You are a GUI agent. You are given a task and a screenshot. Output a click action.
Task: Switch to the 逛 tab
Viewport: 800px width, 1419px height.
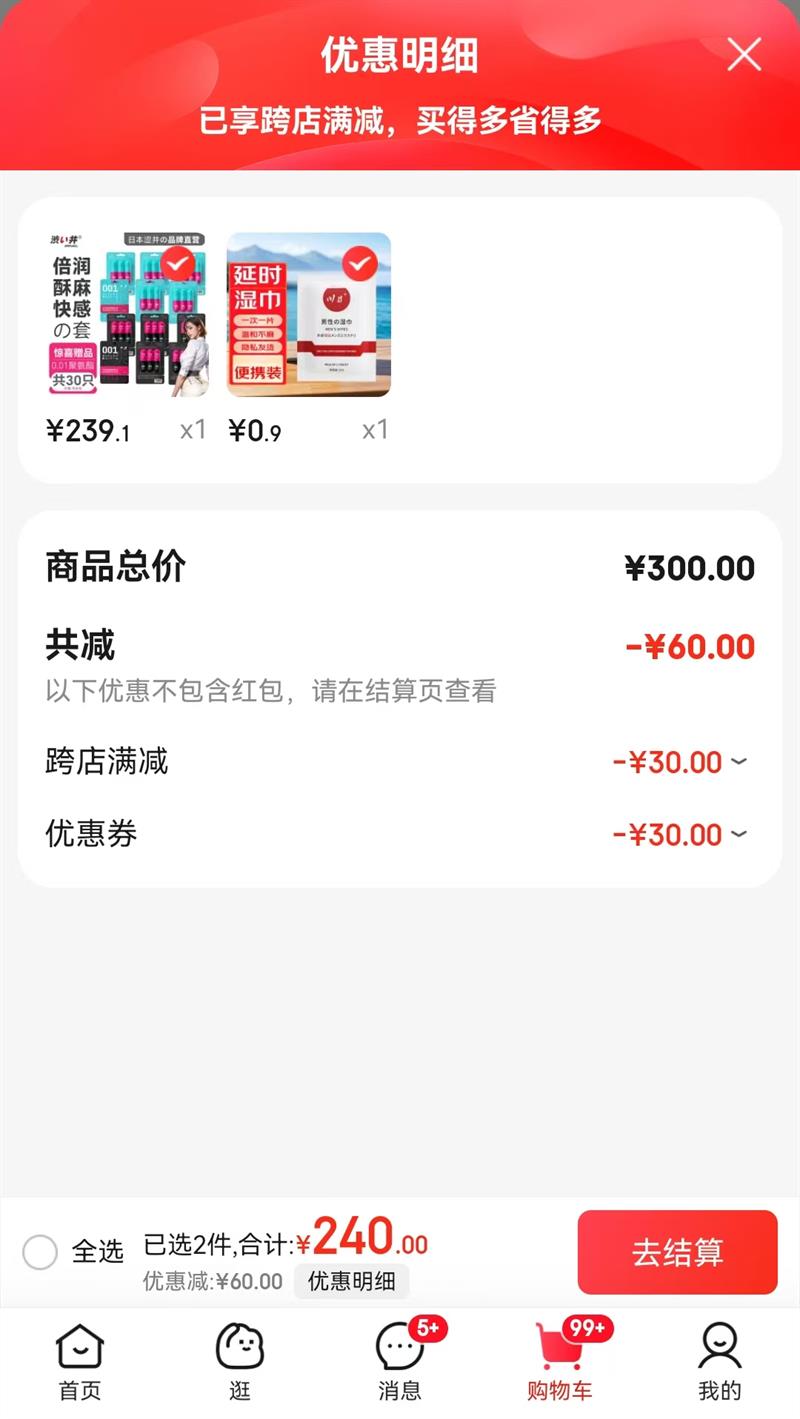tap(240, 1362)
